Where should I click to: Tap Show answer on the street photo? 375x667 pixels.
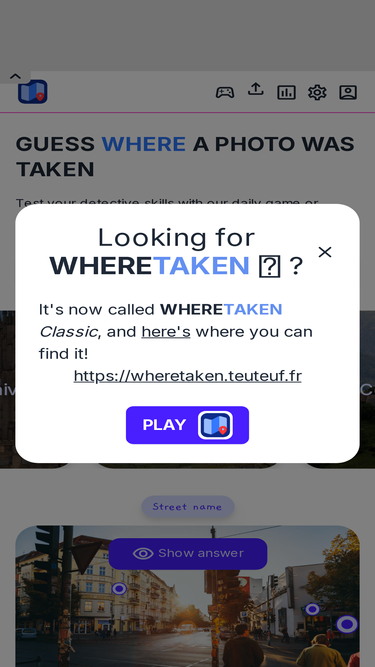point(188,553)
